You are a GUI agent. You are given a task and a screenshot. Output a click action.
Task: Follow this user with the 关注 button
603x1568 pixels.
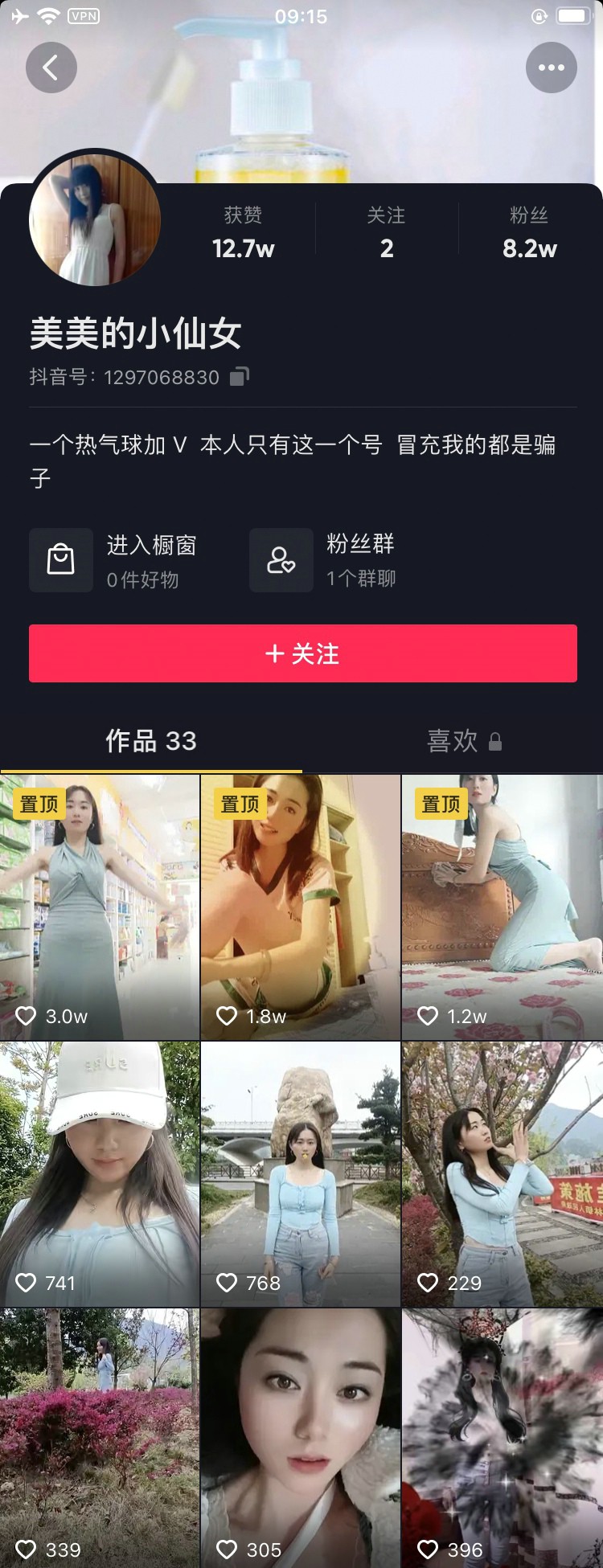(x=302, y=653)
